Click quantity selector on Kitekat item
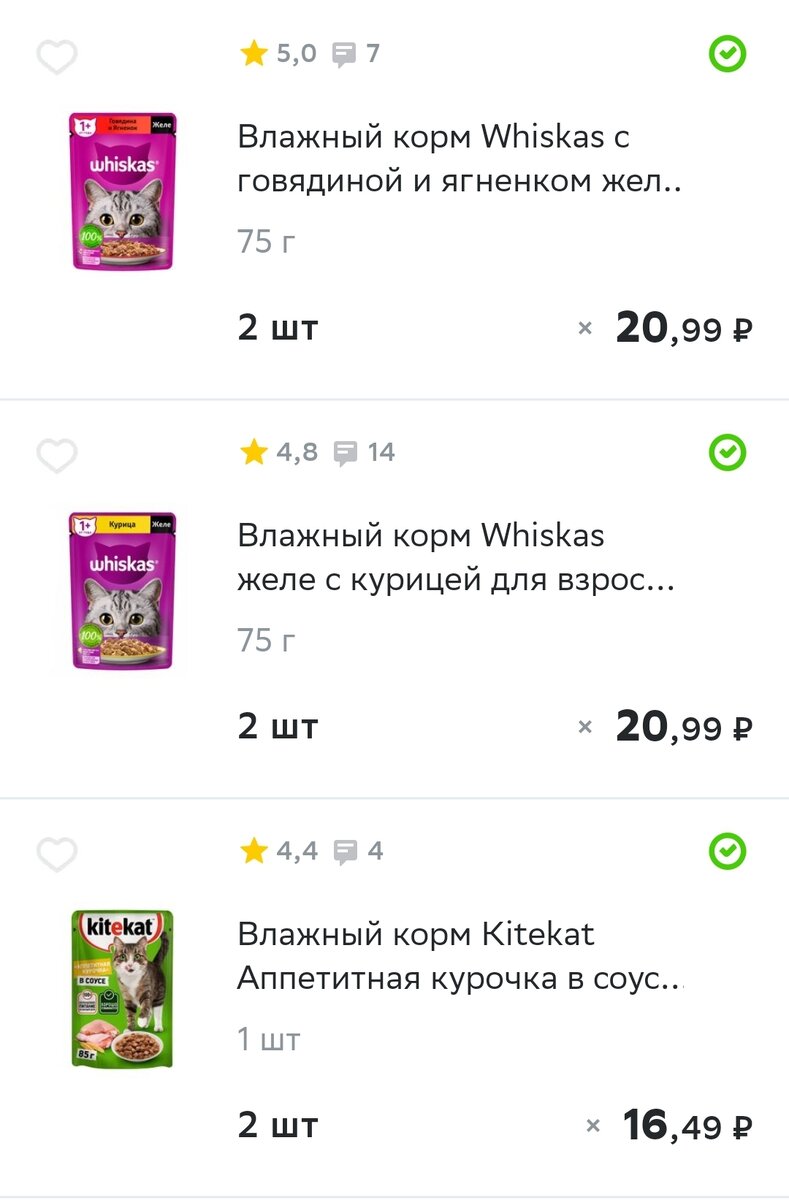The height and width of the screenshot is (1200, 789). pos(278,1124)
